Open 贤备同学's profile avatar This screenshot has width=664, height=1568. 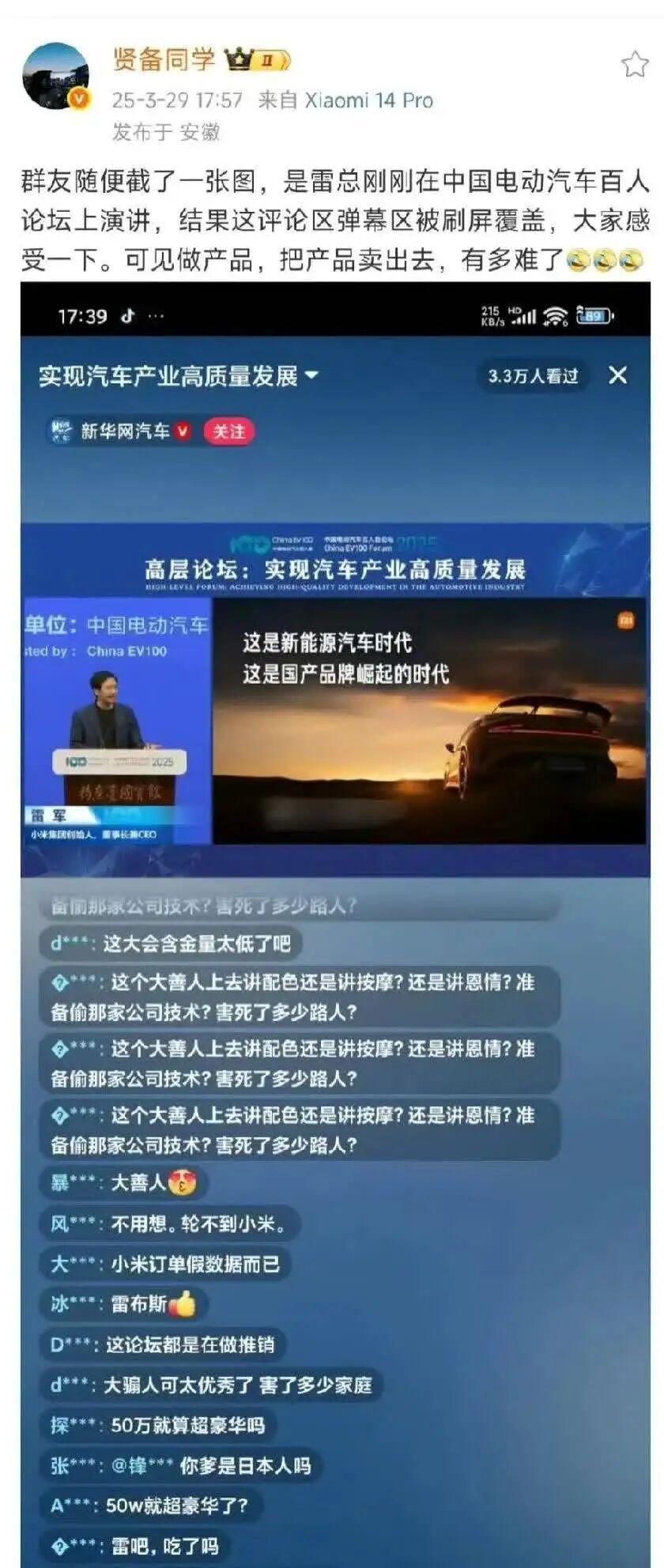coord(55,76)
